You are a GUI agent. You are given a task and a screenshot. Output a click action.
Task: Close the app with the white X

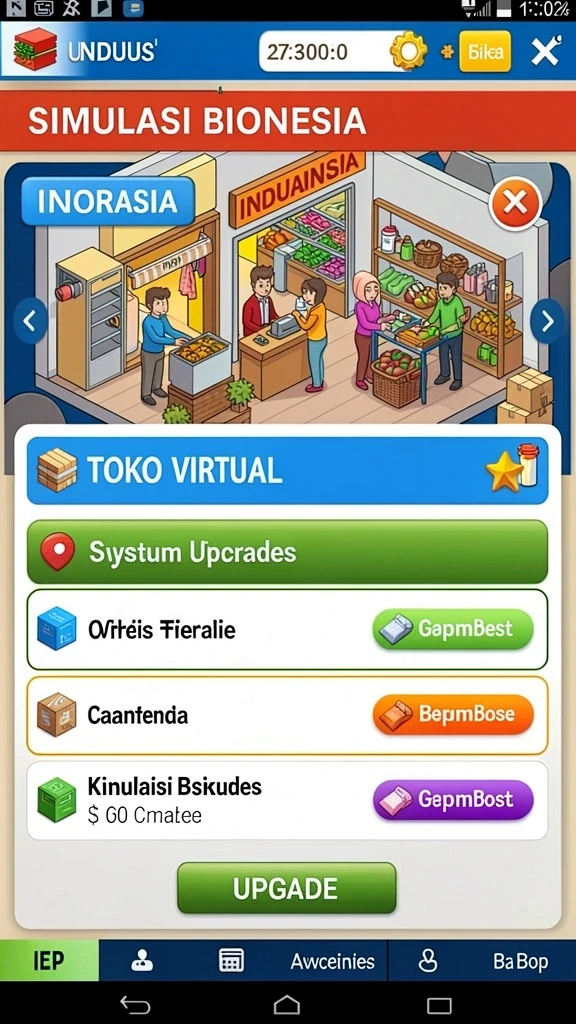pos(546,52)
